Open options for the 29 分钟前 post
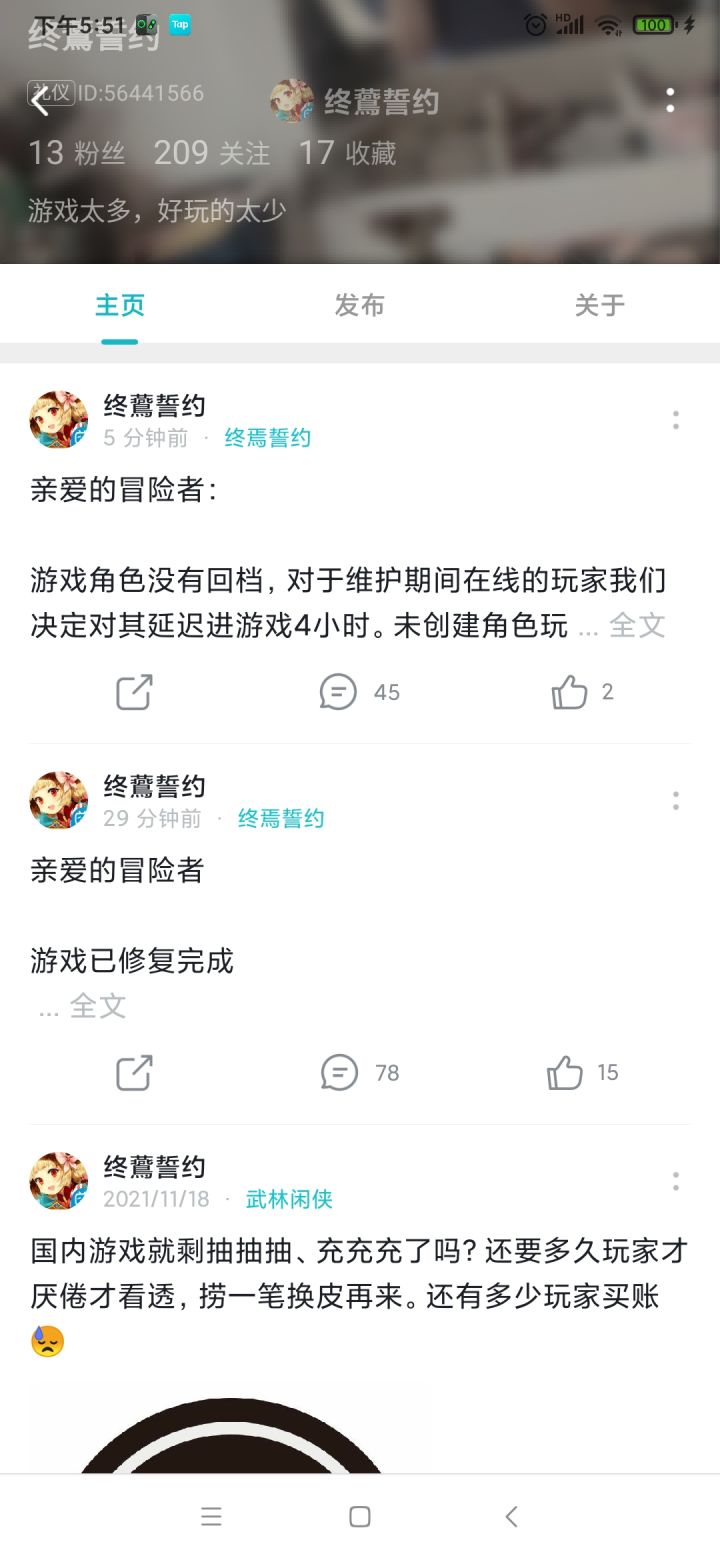720x1560 pixels. tap(676, 800)
